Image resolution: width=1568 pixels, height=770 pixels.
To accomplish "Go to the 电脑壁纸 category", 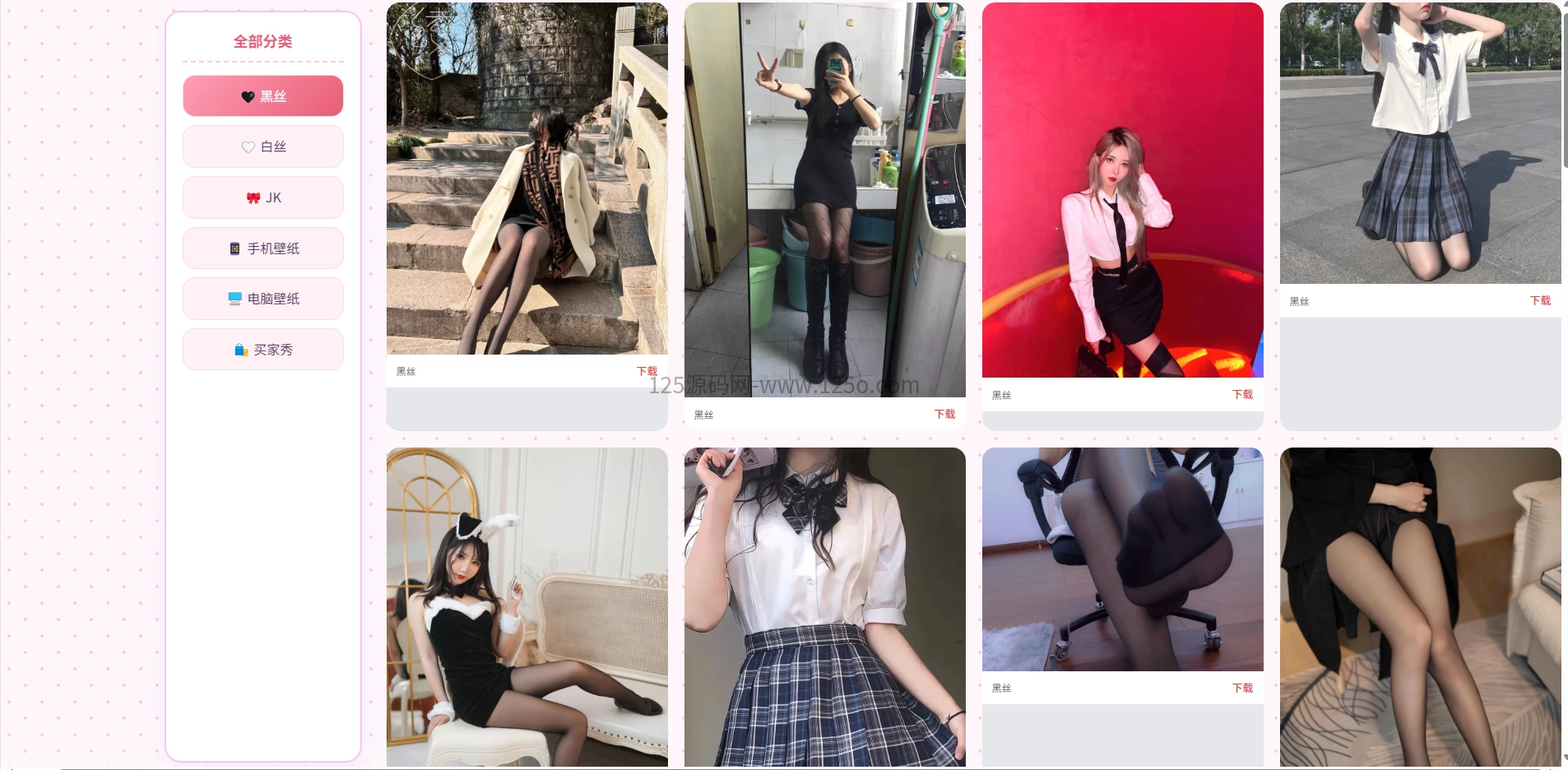I will 263,299.
